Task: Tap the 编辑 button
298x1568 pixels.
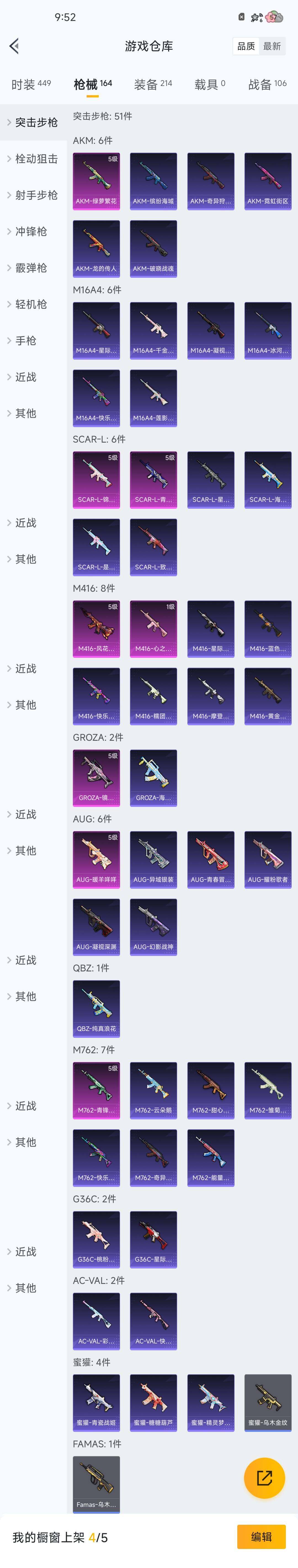Action: click(x=261, y=1536)
